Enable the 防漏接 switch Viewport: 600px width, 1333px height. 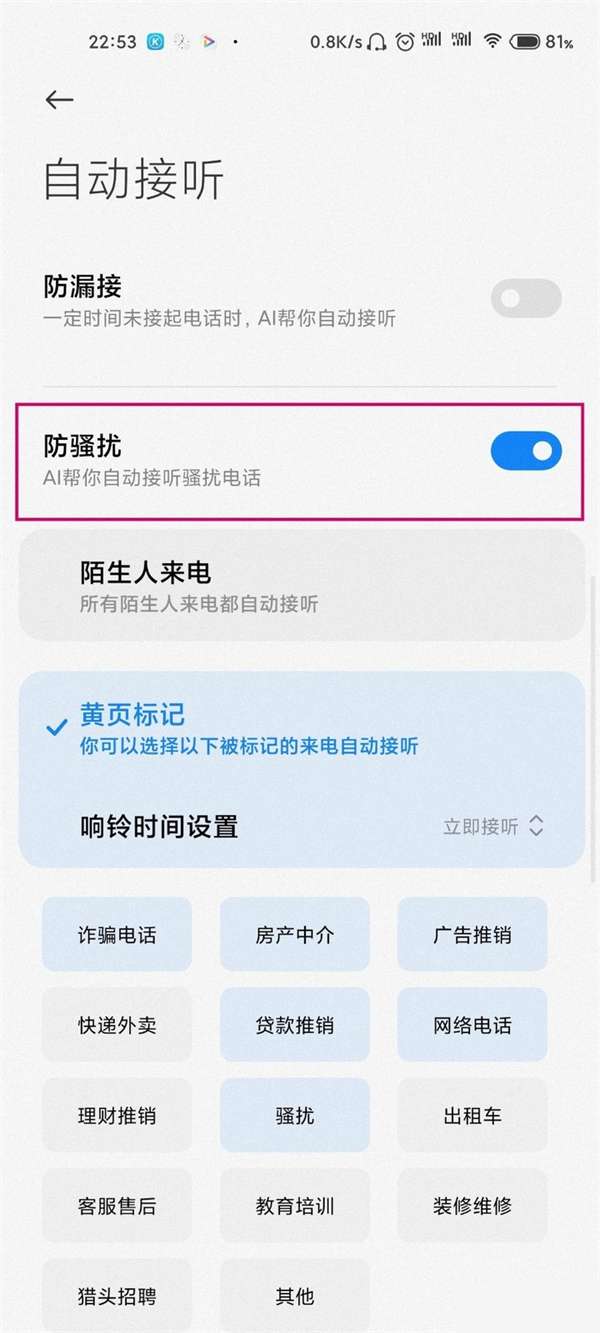[x=526, y=298]
